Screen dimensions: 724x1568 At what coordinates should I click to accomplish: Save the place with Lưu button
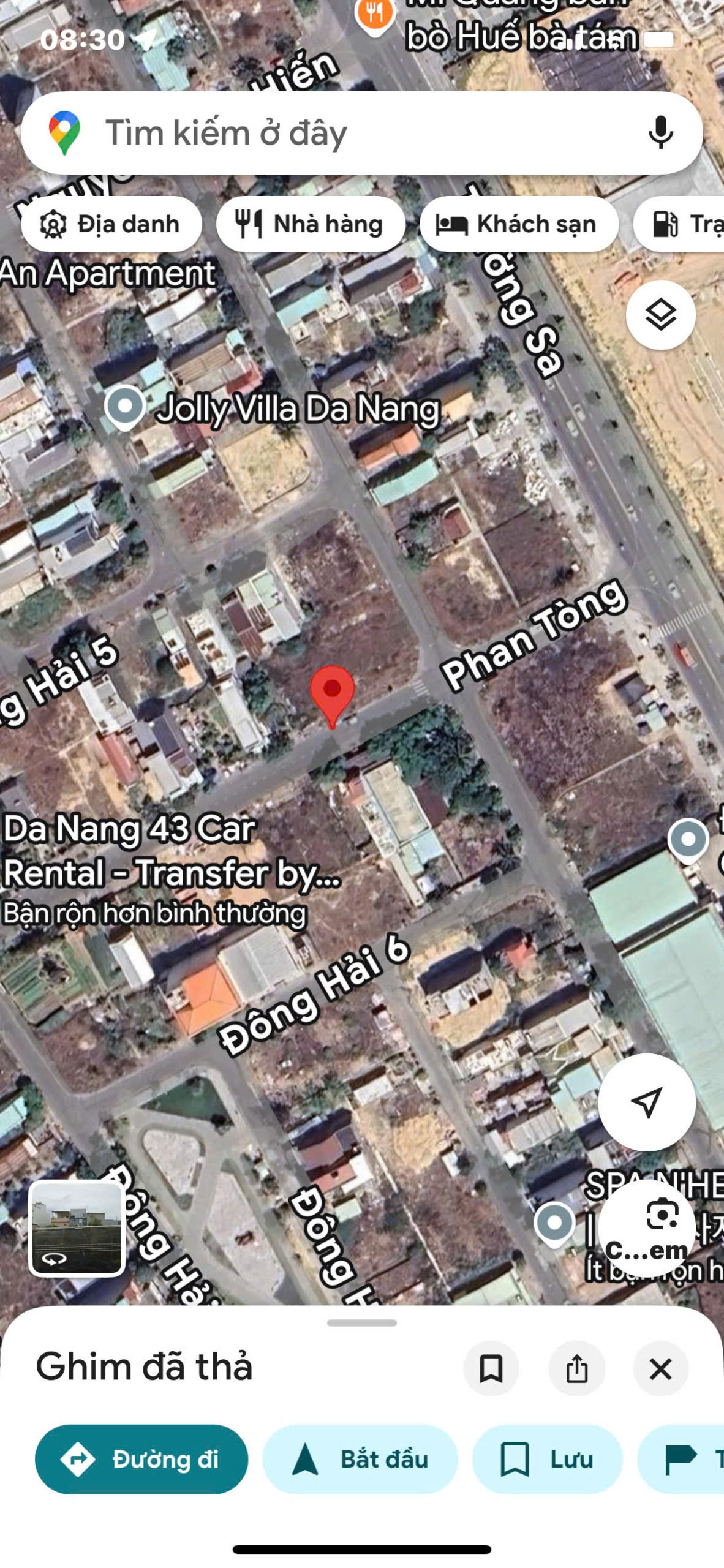coord(547,1459)
